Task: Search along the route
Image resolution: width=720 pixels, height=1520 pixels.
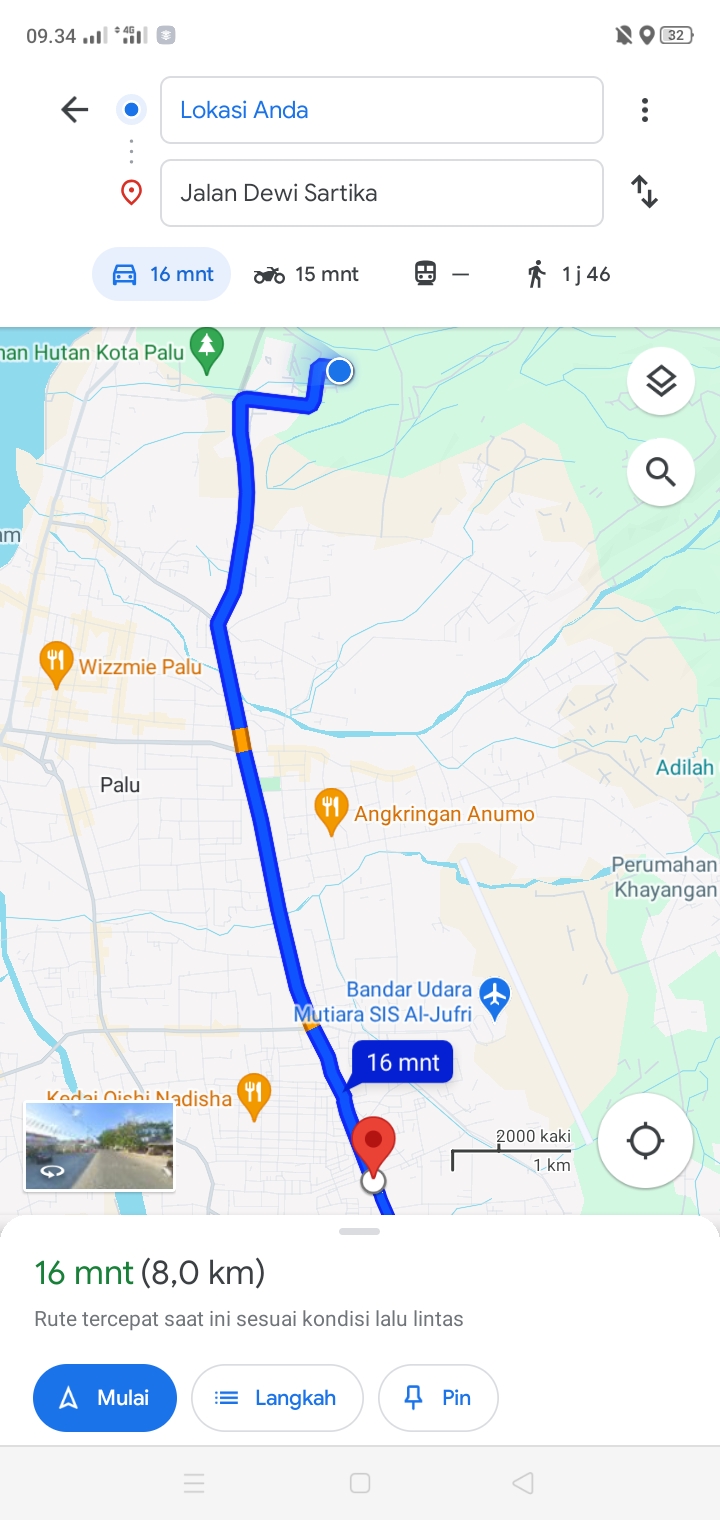Action: (661, 471)
